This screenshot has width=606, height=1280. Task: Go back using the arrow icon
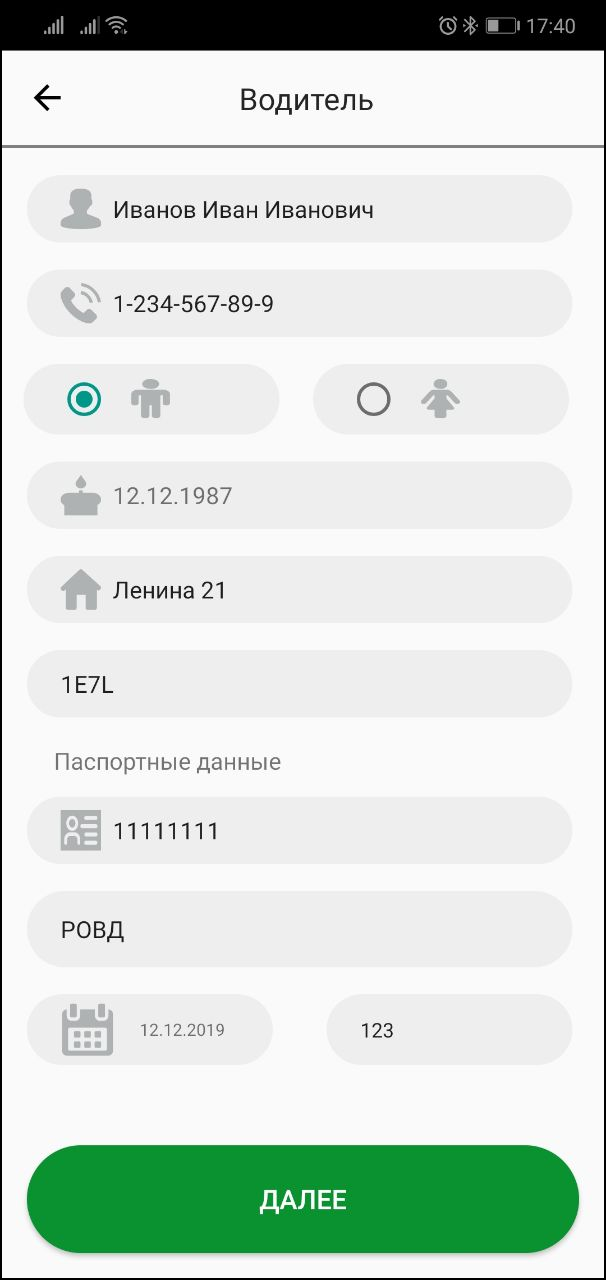47,98
